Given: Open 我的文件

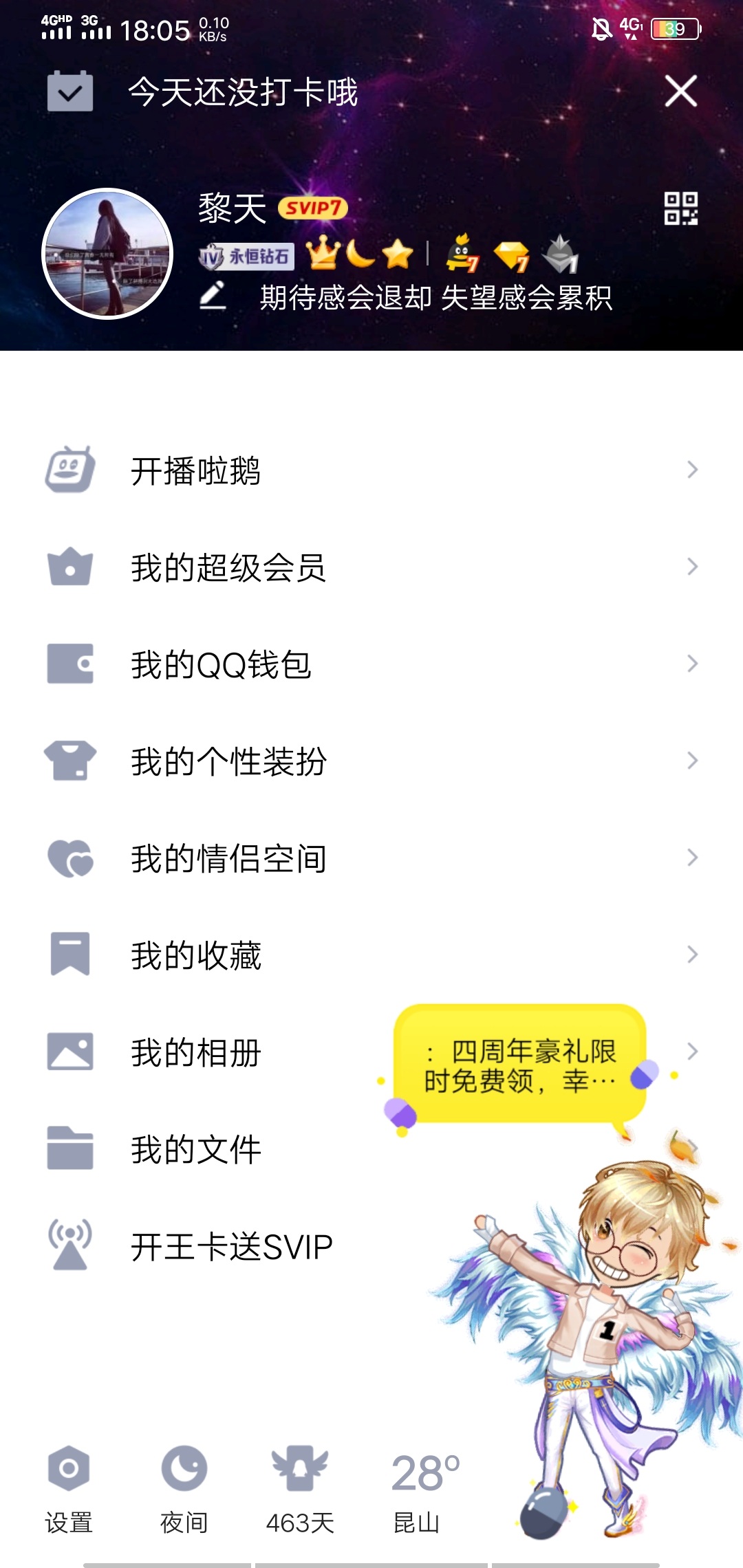Looking at the screenshot, I should [x=195, y=1150].
